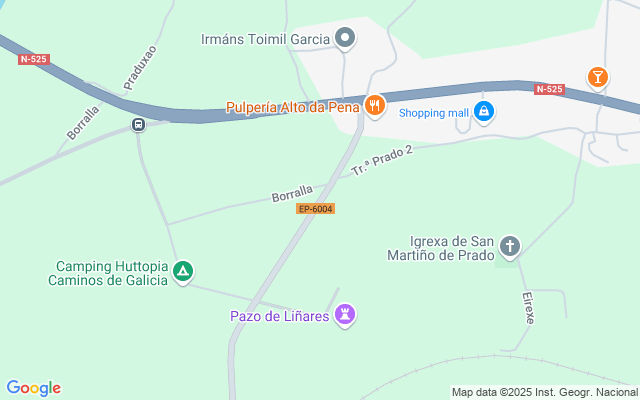Tap the bus stop icon near Borralla
This screenshot has width=640, height=400.
[x=138, y=125]
